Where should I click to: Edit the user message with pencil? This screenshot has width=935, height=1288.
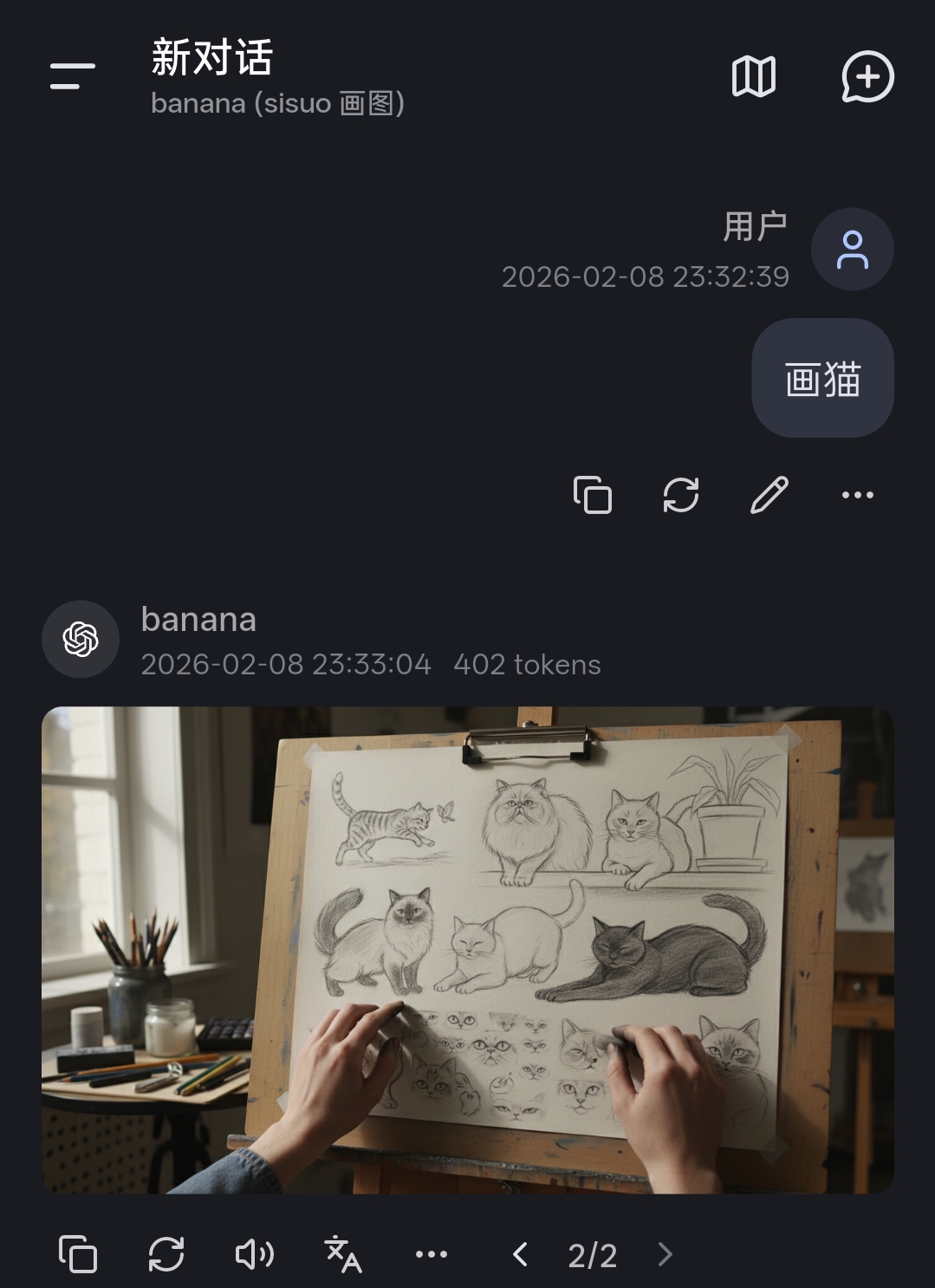click(x=769, y=495)
